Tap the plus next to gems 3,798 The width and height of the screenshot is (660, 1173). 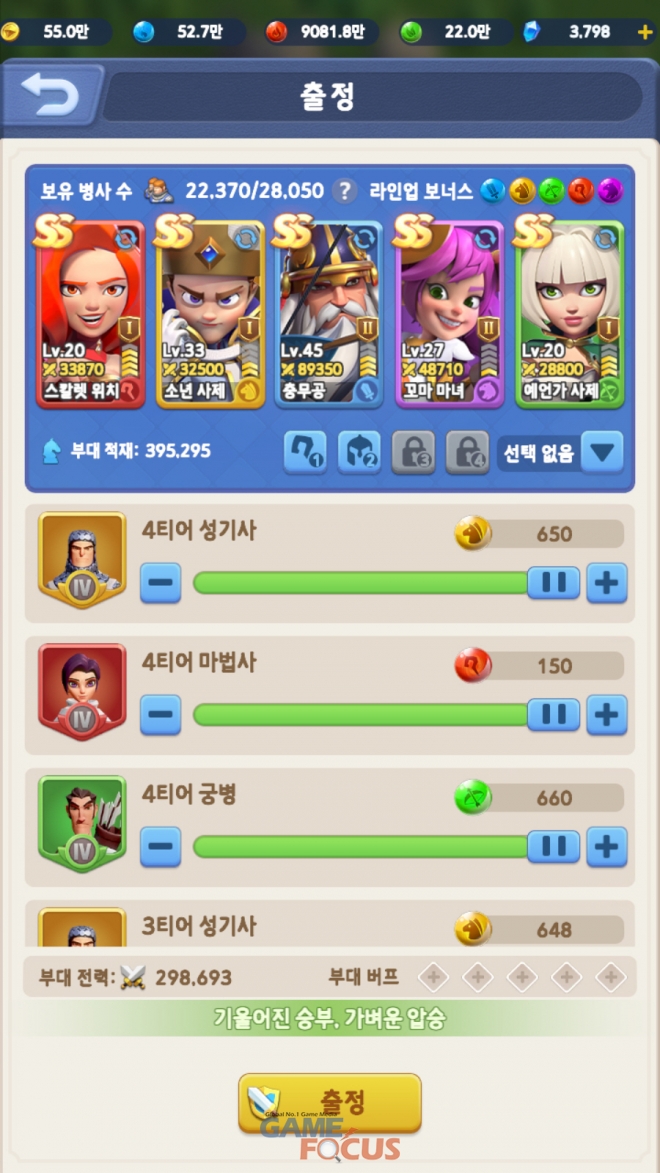[x=644, y=32]
